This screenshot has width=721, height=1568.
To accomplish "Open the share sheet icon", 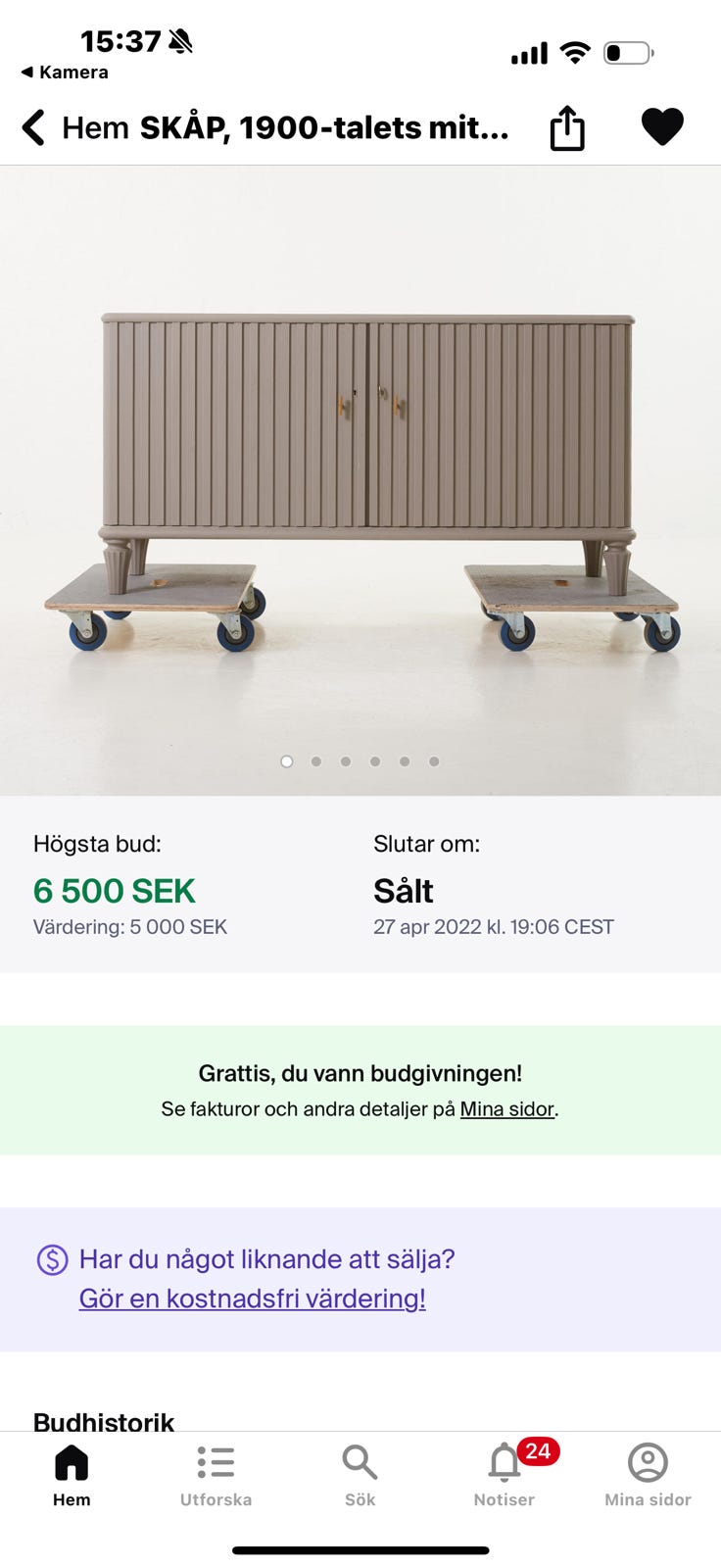I will 566,126.
